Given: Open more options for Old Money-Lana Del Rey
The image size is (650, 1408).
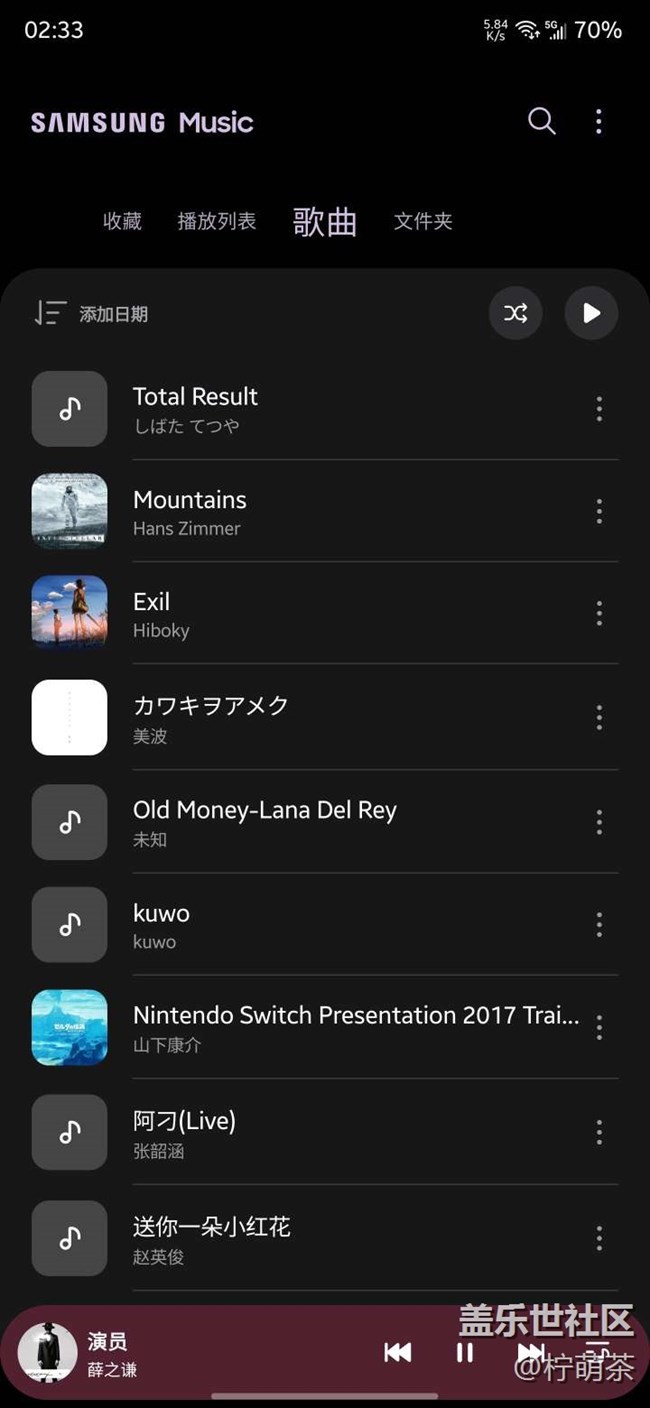Looking at the screenshot, I should click(x=599, y=822).
